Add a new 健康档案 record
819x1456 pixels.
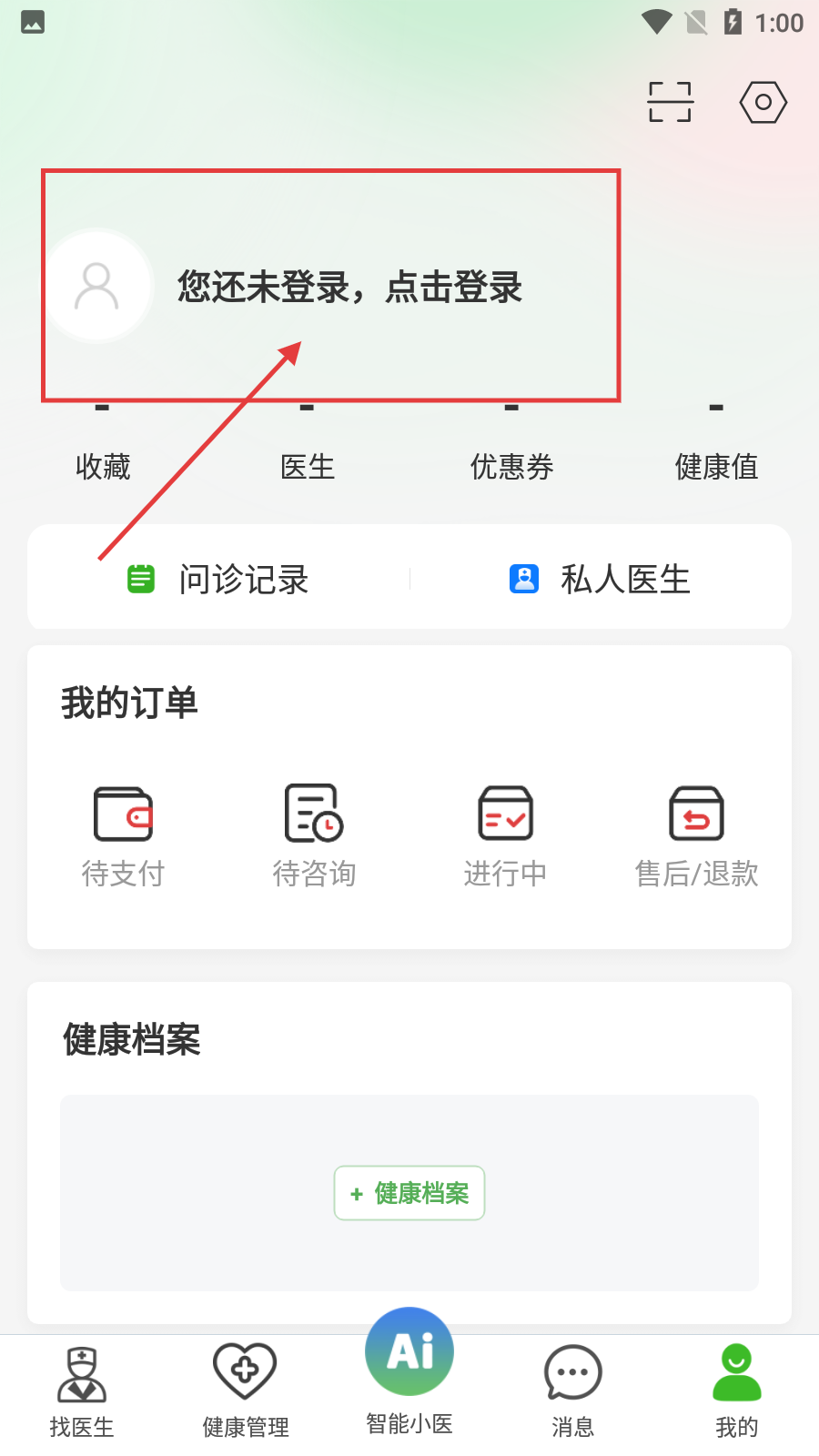(409, 1193)
